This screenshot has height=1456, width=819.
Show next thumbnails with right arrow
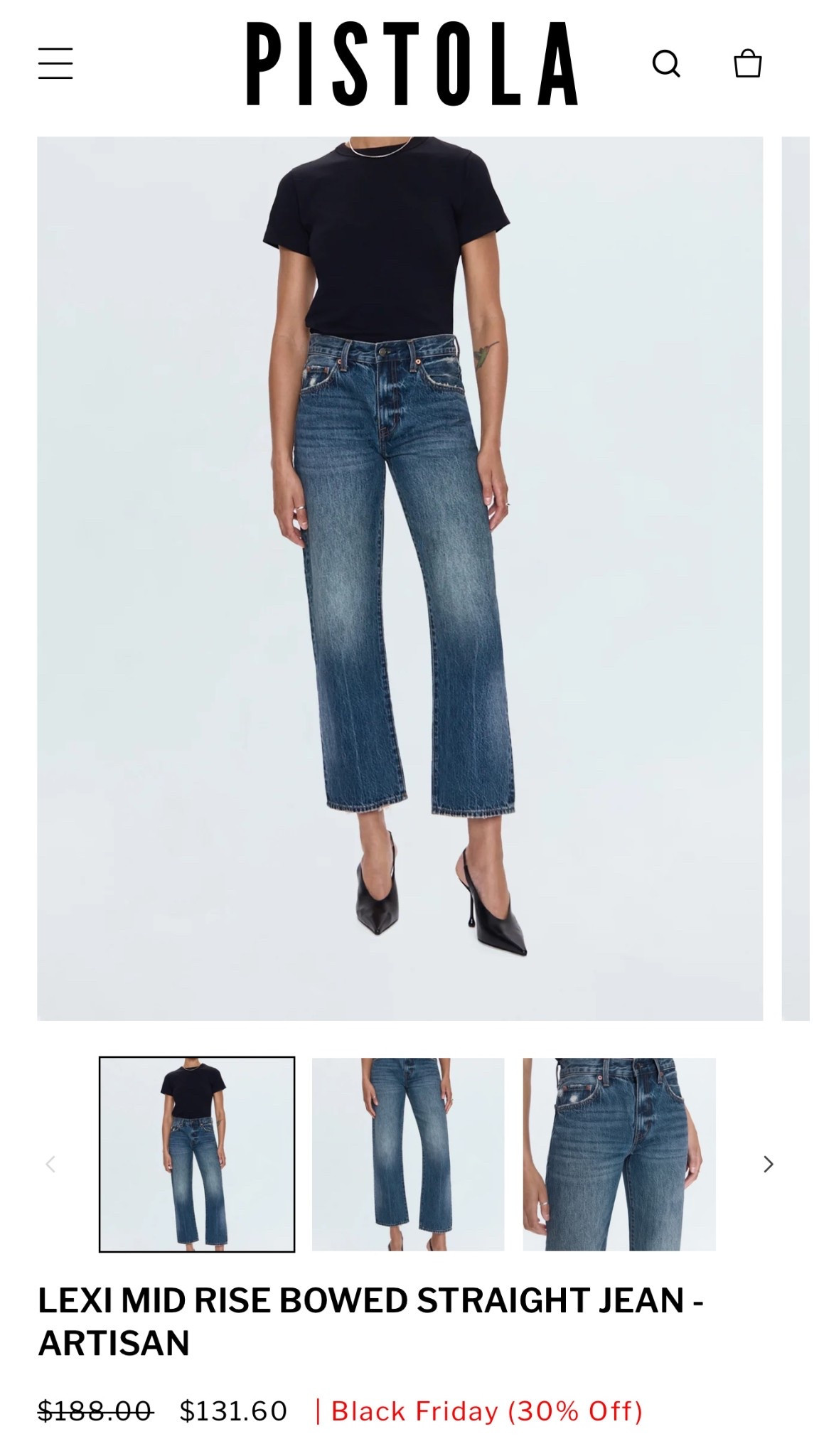[768, 1164]
